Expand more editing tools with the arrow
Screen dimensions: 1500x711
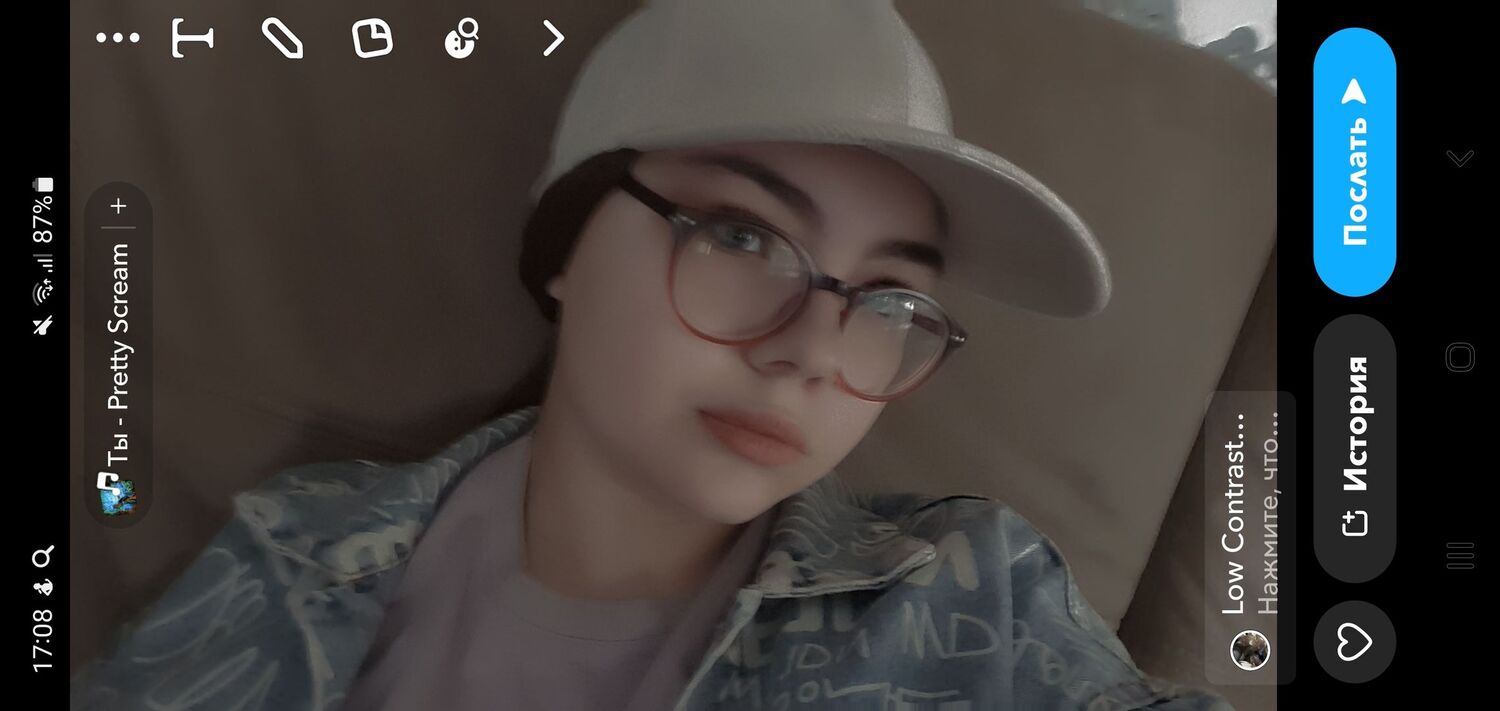(x=553, y=38)
